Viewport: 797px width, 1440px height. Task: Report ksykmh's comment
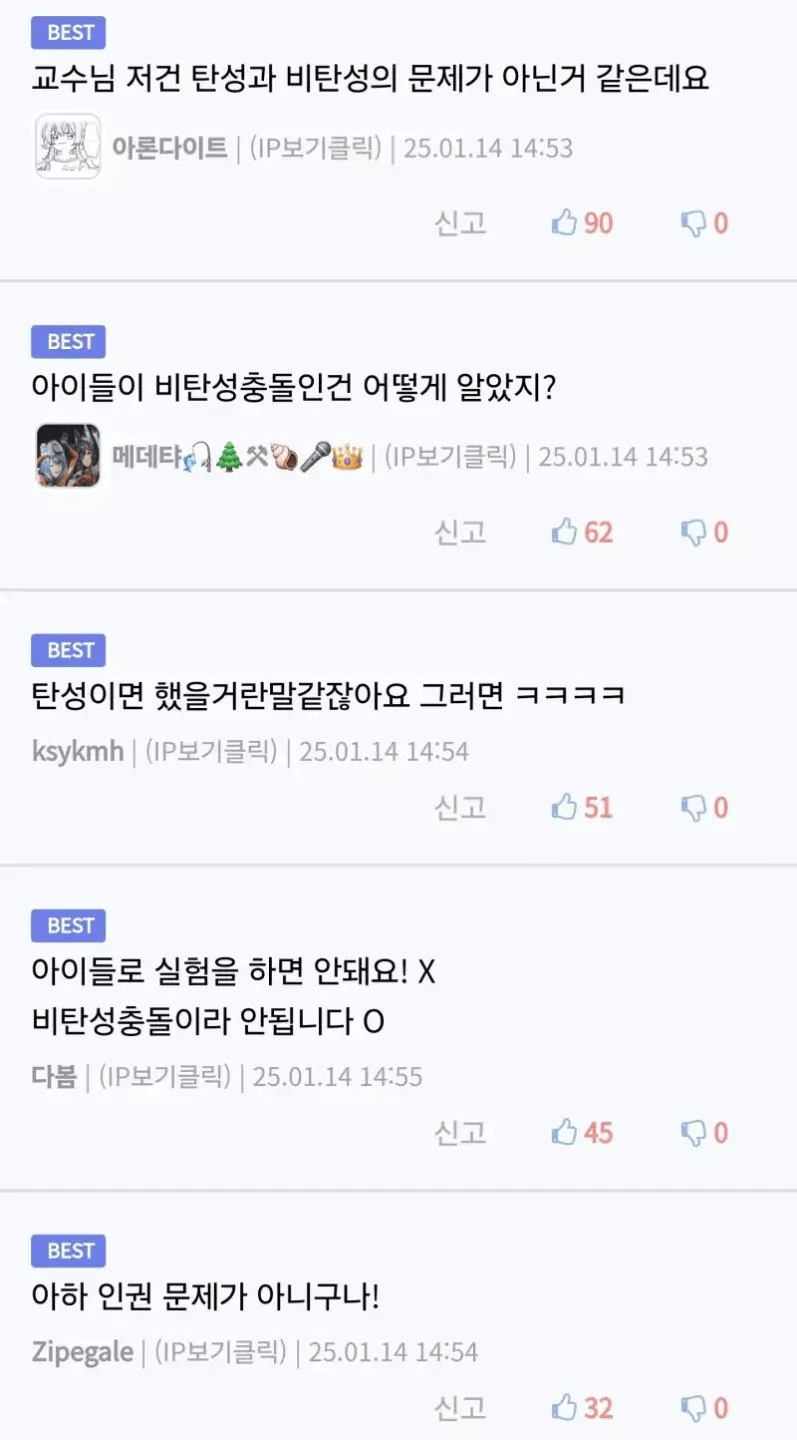pyautogui.click(x=460, y=807)
